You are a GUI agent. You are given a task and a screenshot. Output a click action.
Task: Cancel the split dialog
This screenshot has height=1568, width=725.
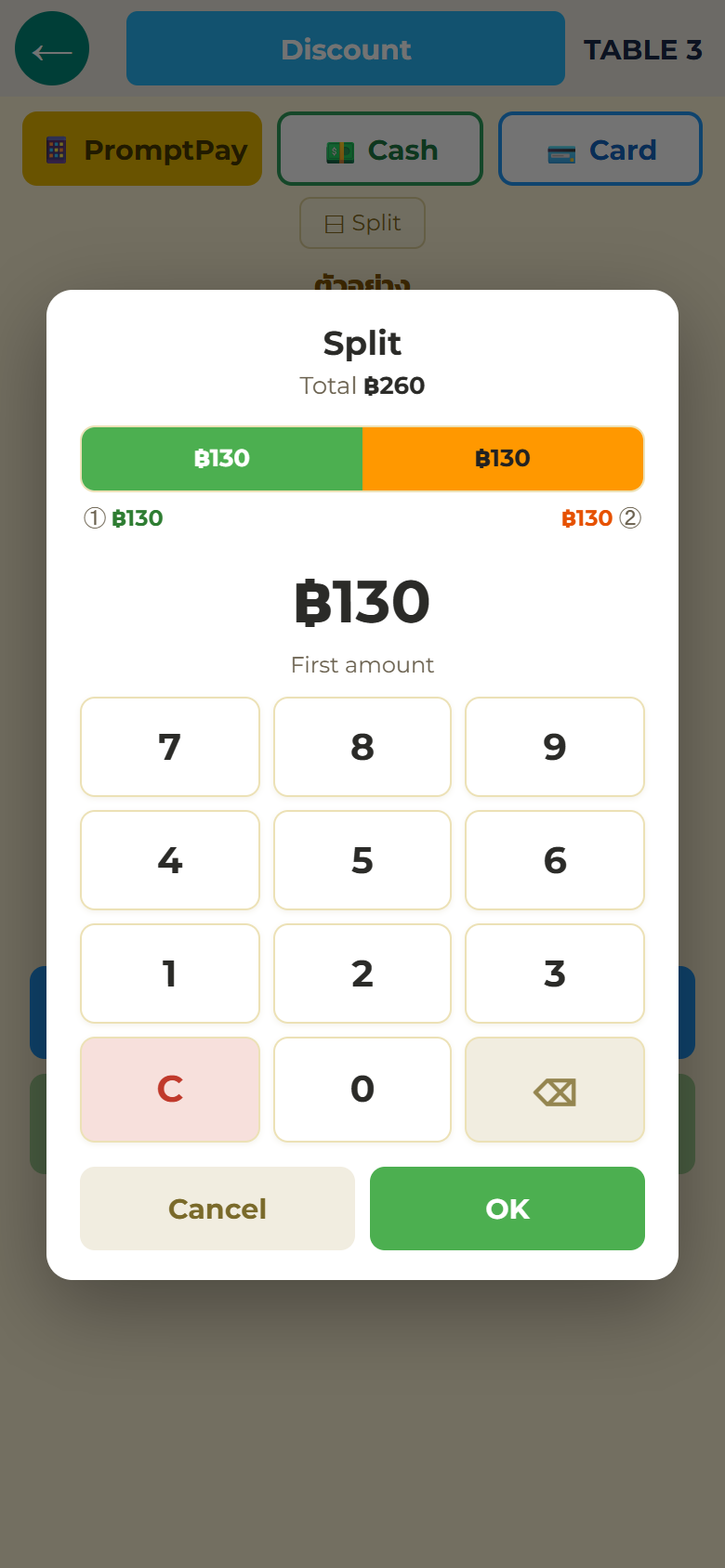pos(217,1209)
